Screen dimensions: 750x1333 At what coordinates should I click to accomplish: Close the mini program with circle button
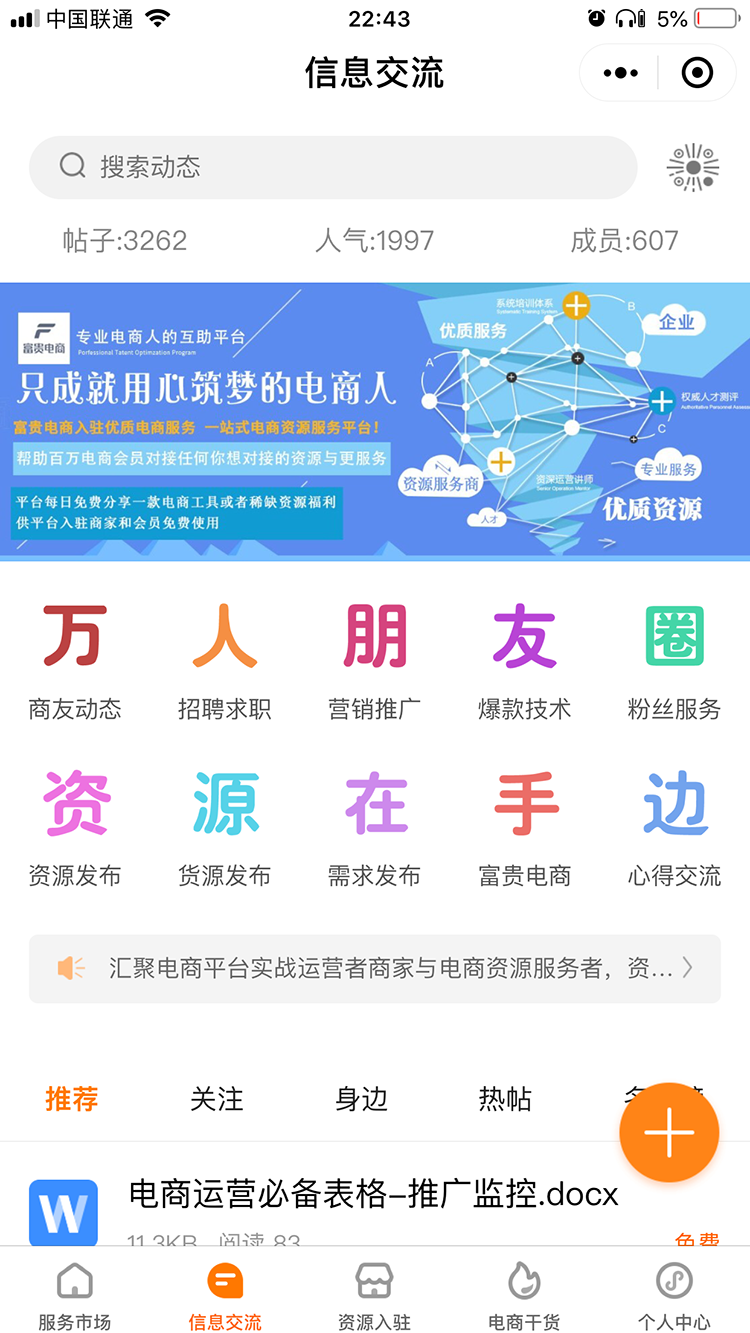pyautogui.click(x=696, y=73)
